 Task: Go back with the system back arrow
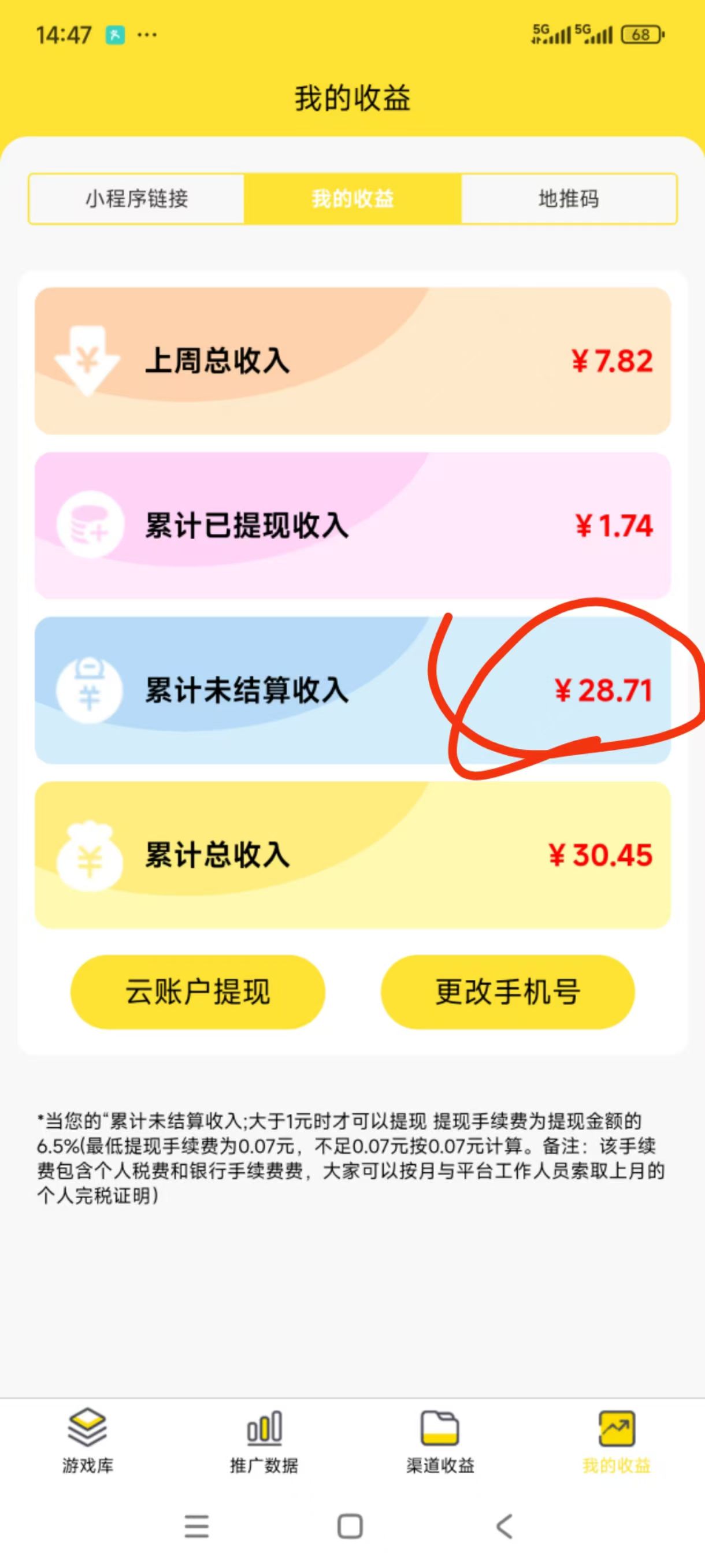click(x=504, y=1526)
